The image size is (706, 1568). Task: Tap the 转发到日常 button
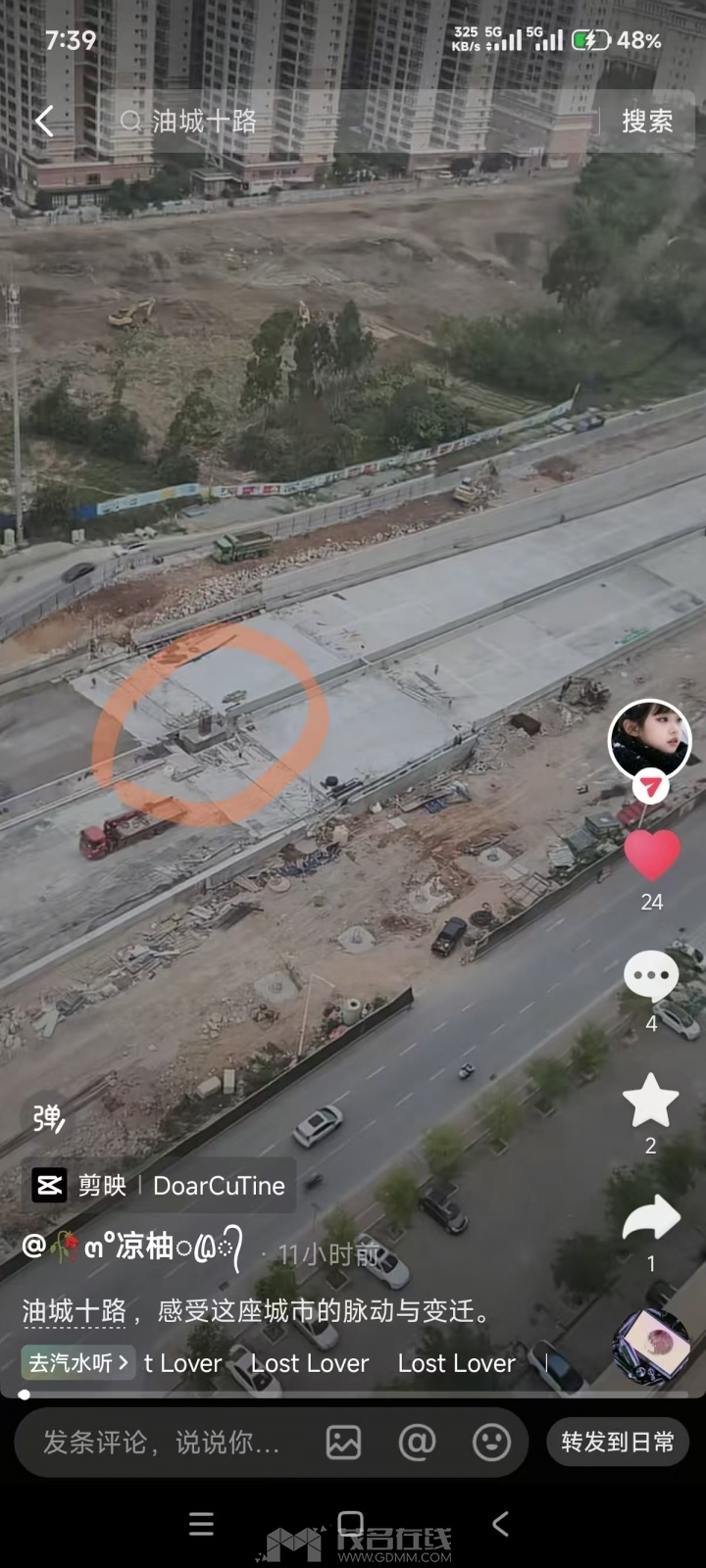click(x=618, y=1443)
